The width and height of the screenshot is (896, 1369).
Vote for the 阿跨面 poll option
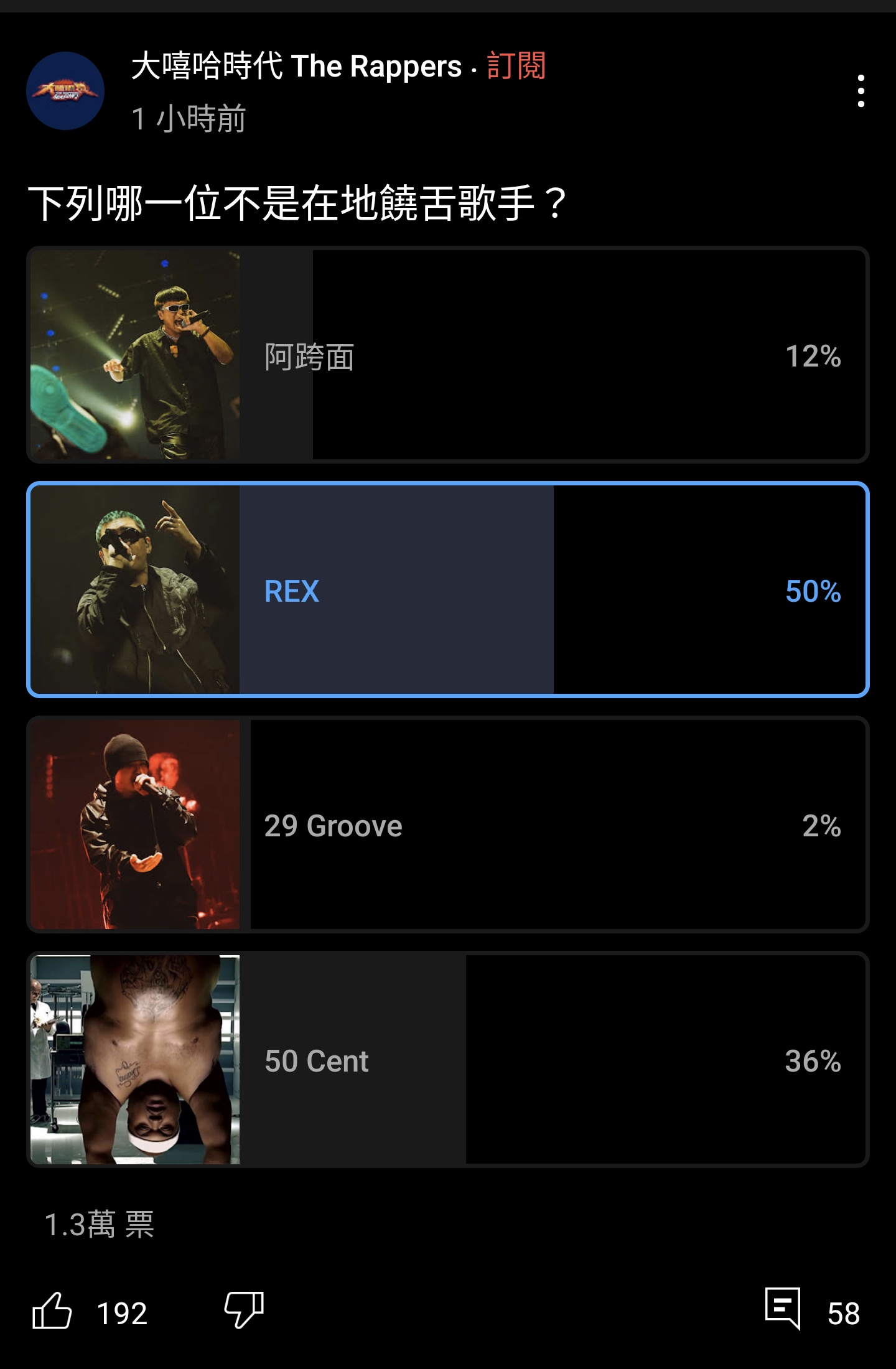point(448,355)
